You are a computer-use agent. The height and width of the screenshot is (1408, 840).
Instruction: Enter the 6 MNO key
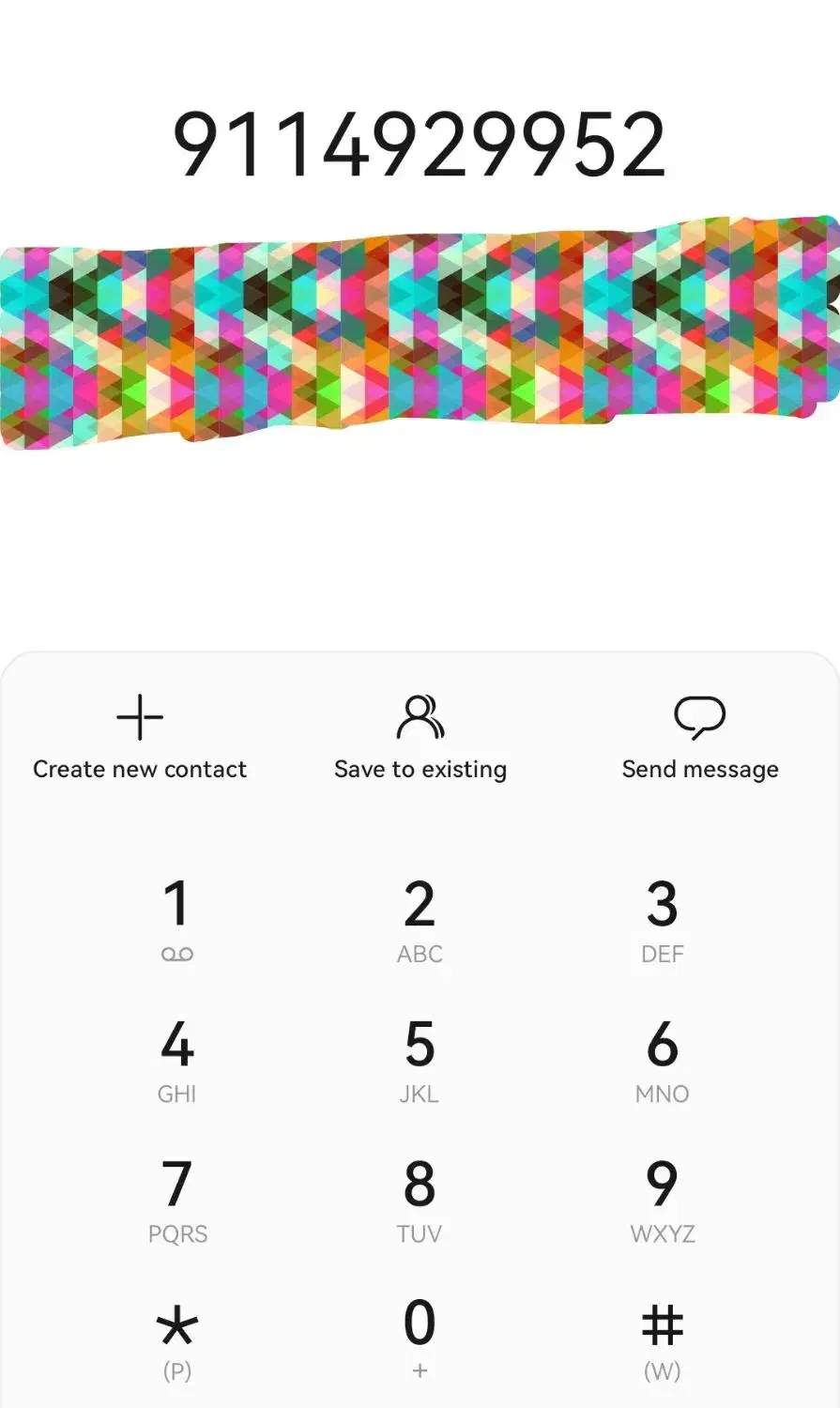pos(663,1061)
